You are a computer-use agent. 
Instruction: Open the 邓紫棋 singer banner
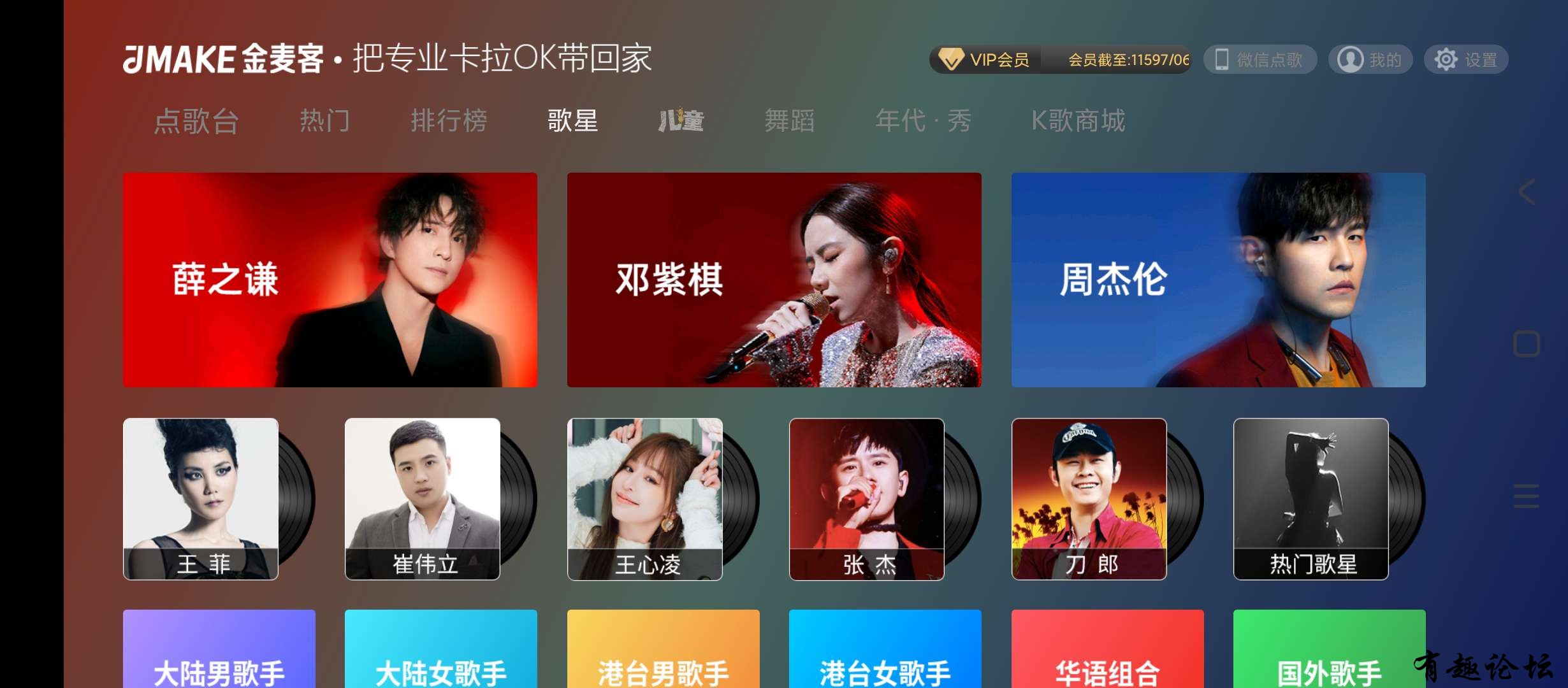click(x=774, y=280)
